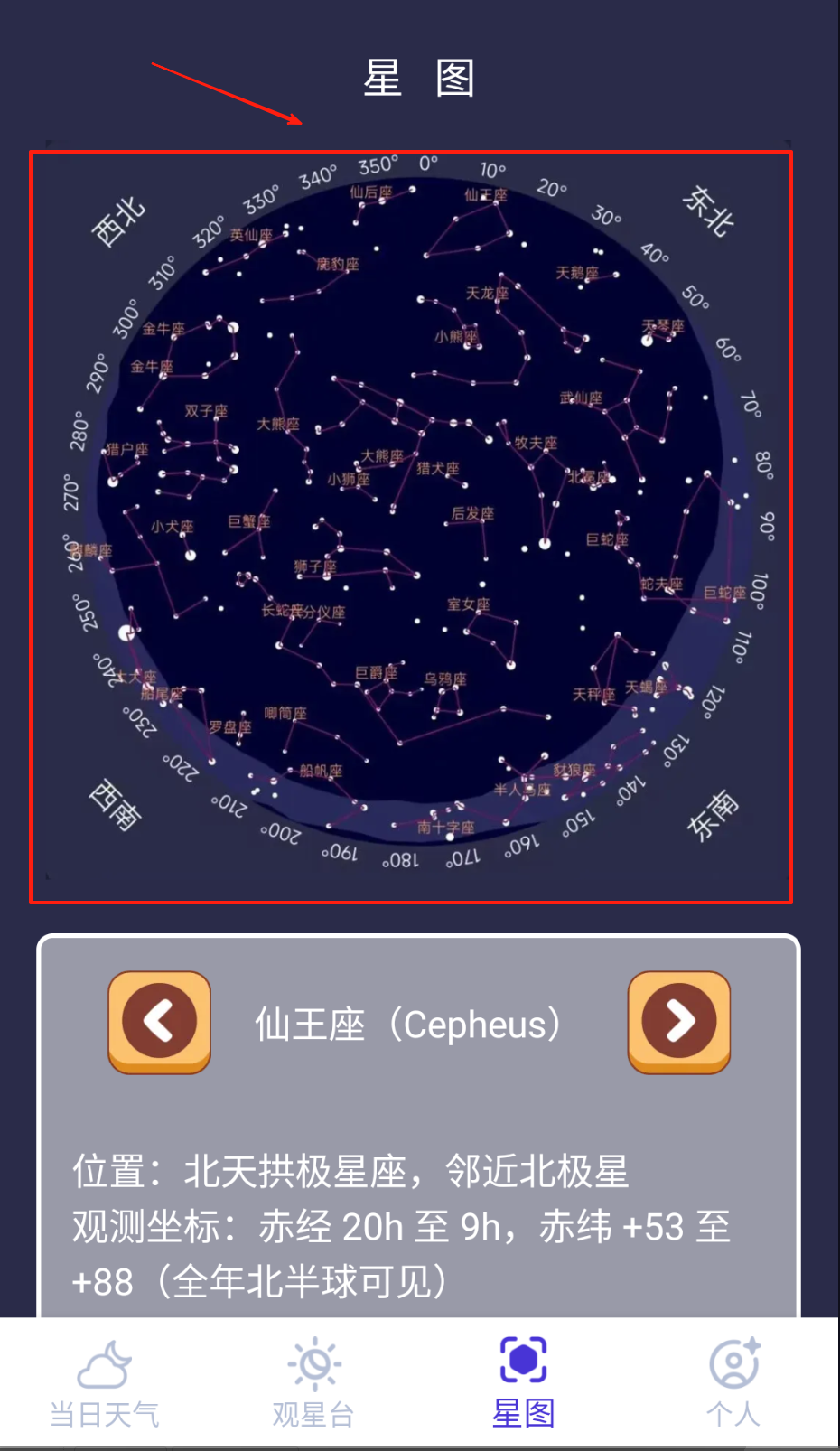Tap the star chart image
This screenshot has width=840, height=1451.
[411, 527]
